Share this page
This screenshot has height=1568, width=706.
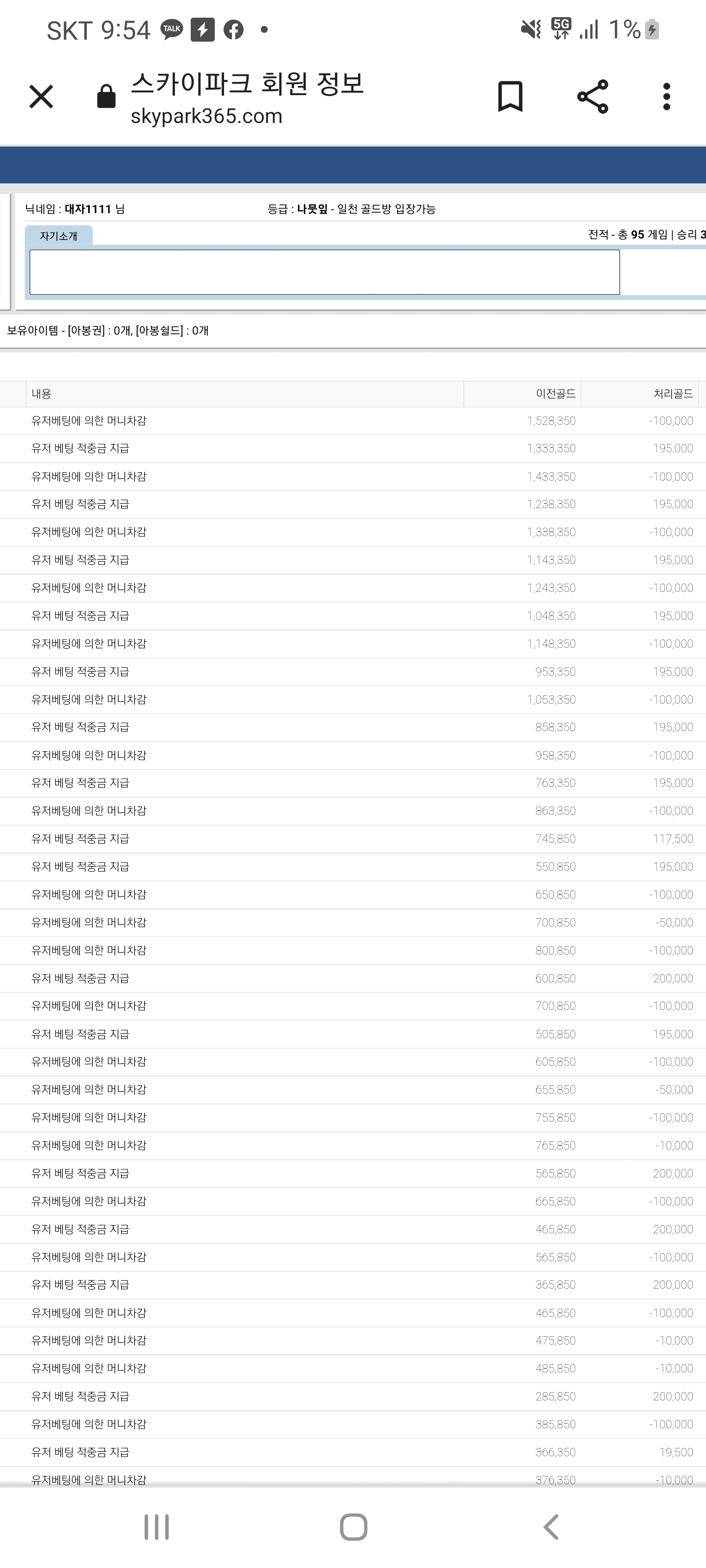pyautogui.click(x=592, y=97)
